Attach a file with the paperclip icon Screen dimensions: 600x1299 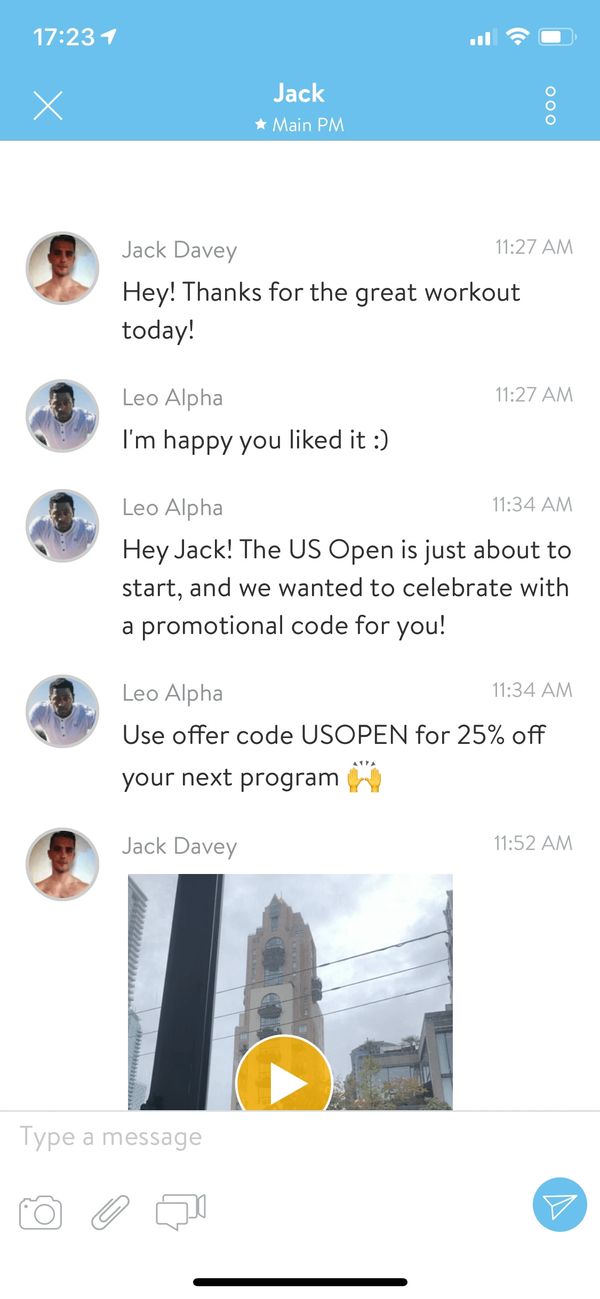pos(110,1212)
